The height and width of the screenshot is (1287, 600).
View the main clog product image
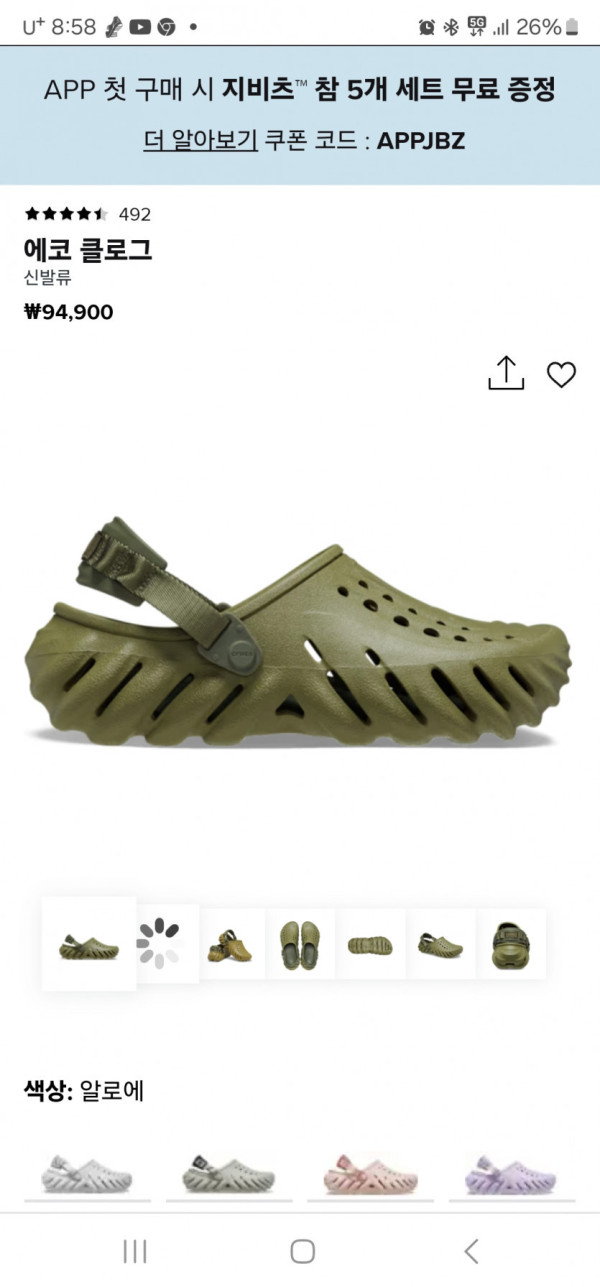[298, 640]
